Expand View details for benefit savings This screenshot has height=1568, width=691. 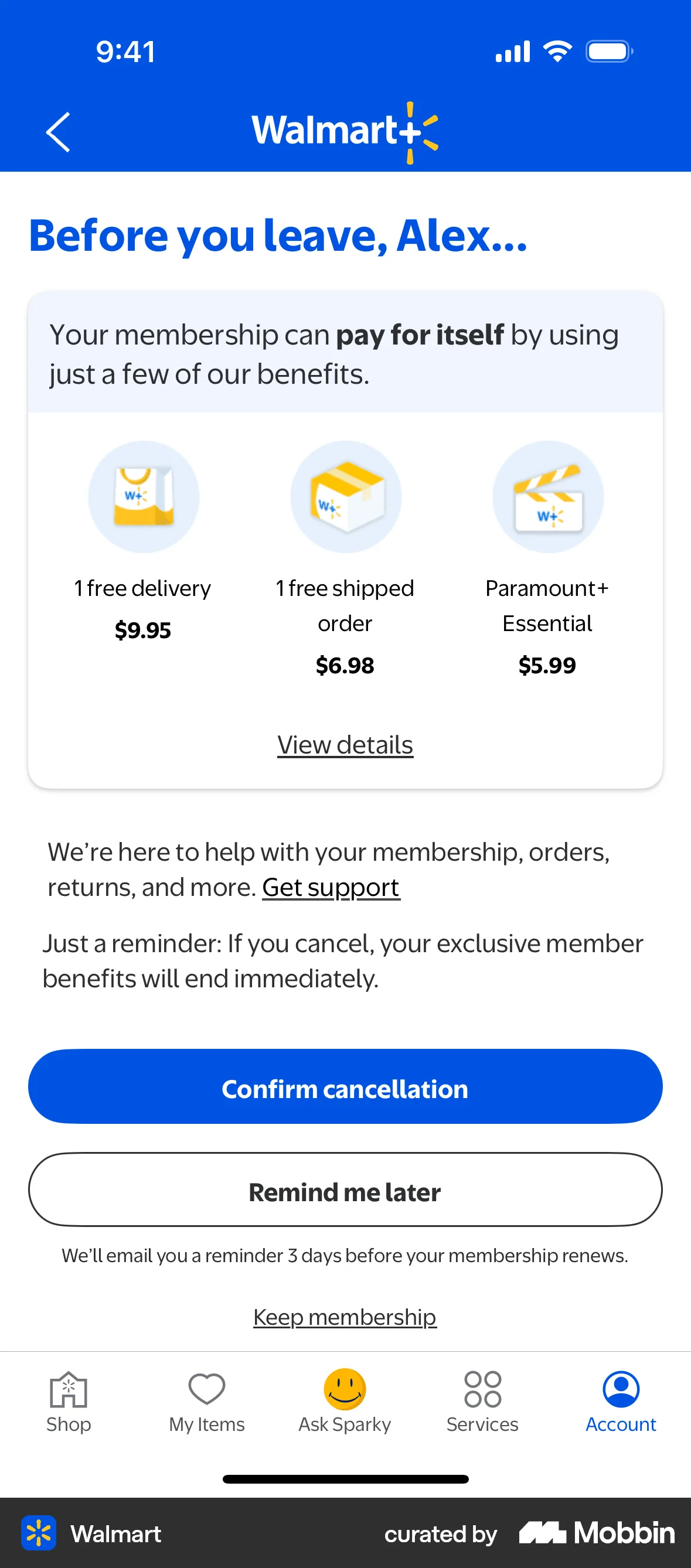[x=345, y=744]
